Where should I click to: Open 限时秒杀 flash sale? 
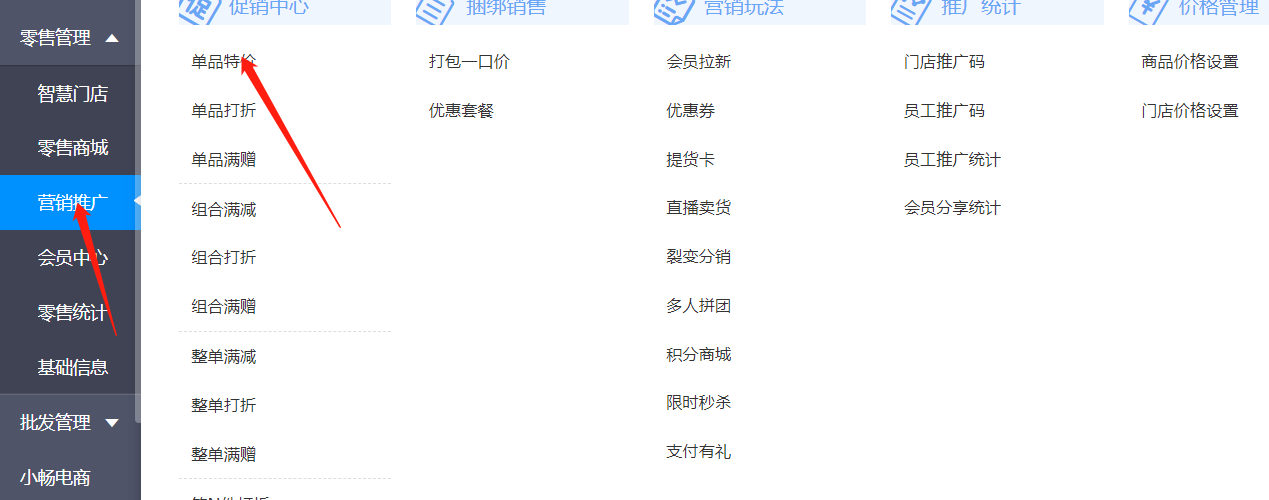point(698,402)
